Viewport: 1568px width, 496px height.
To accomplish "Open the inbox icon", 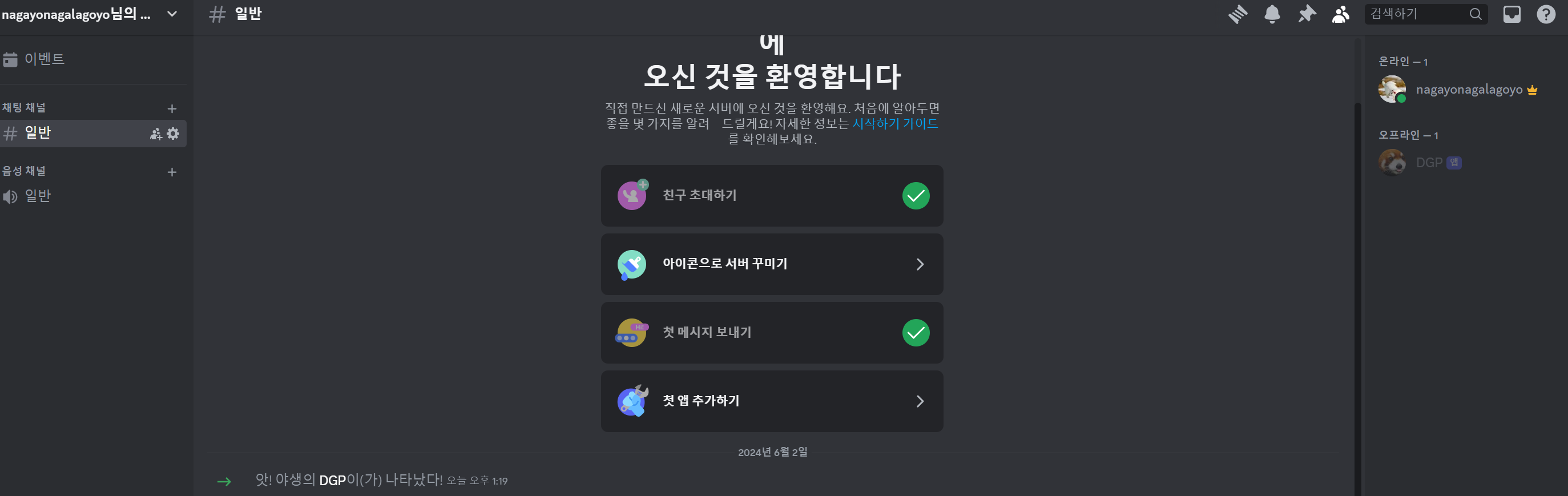I will [1511, 14].
